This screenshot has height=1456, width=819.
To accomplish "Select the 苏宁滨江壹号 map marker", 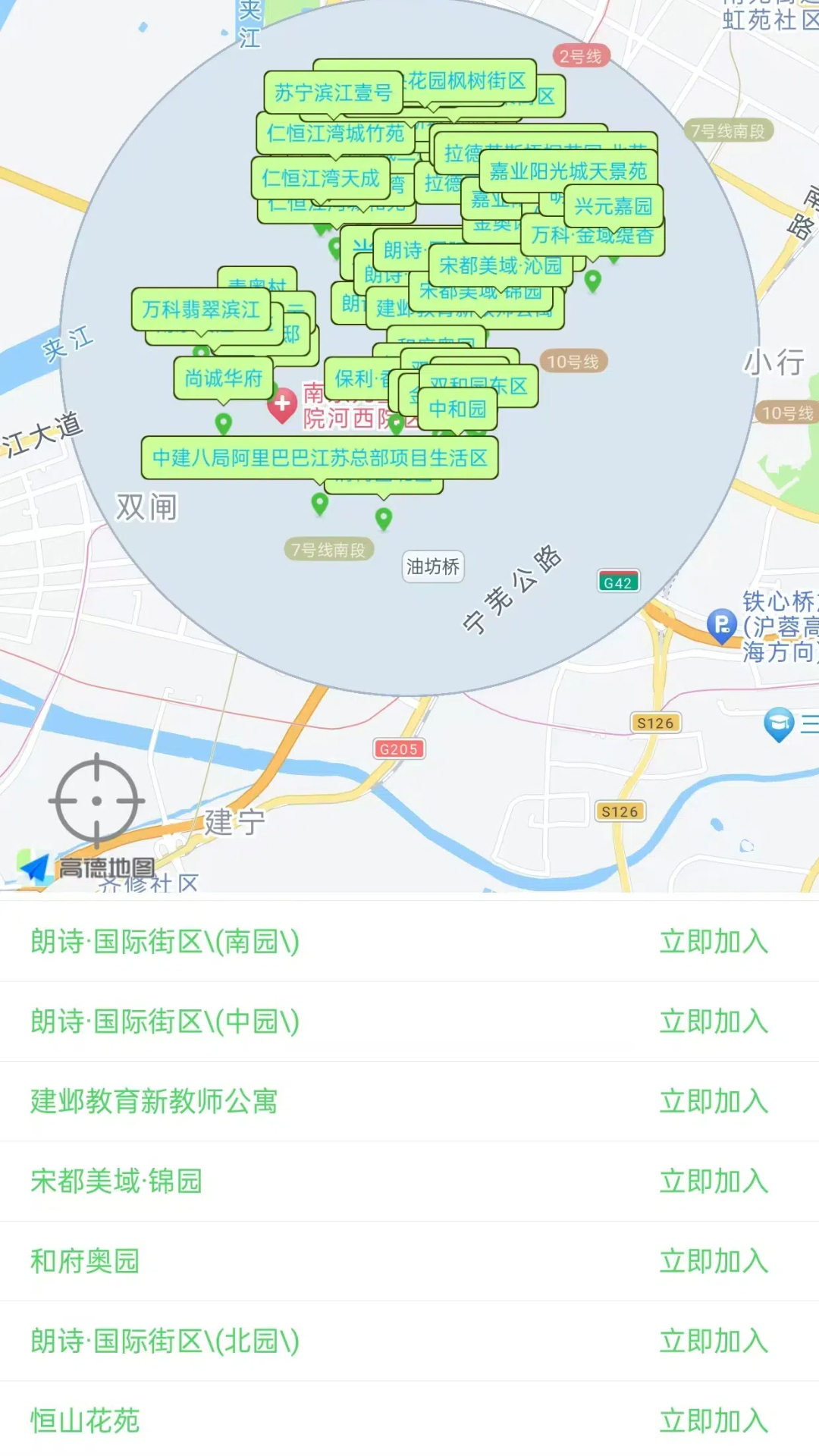I will 332,93.
